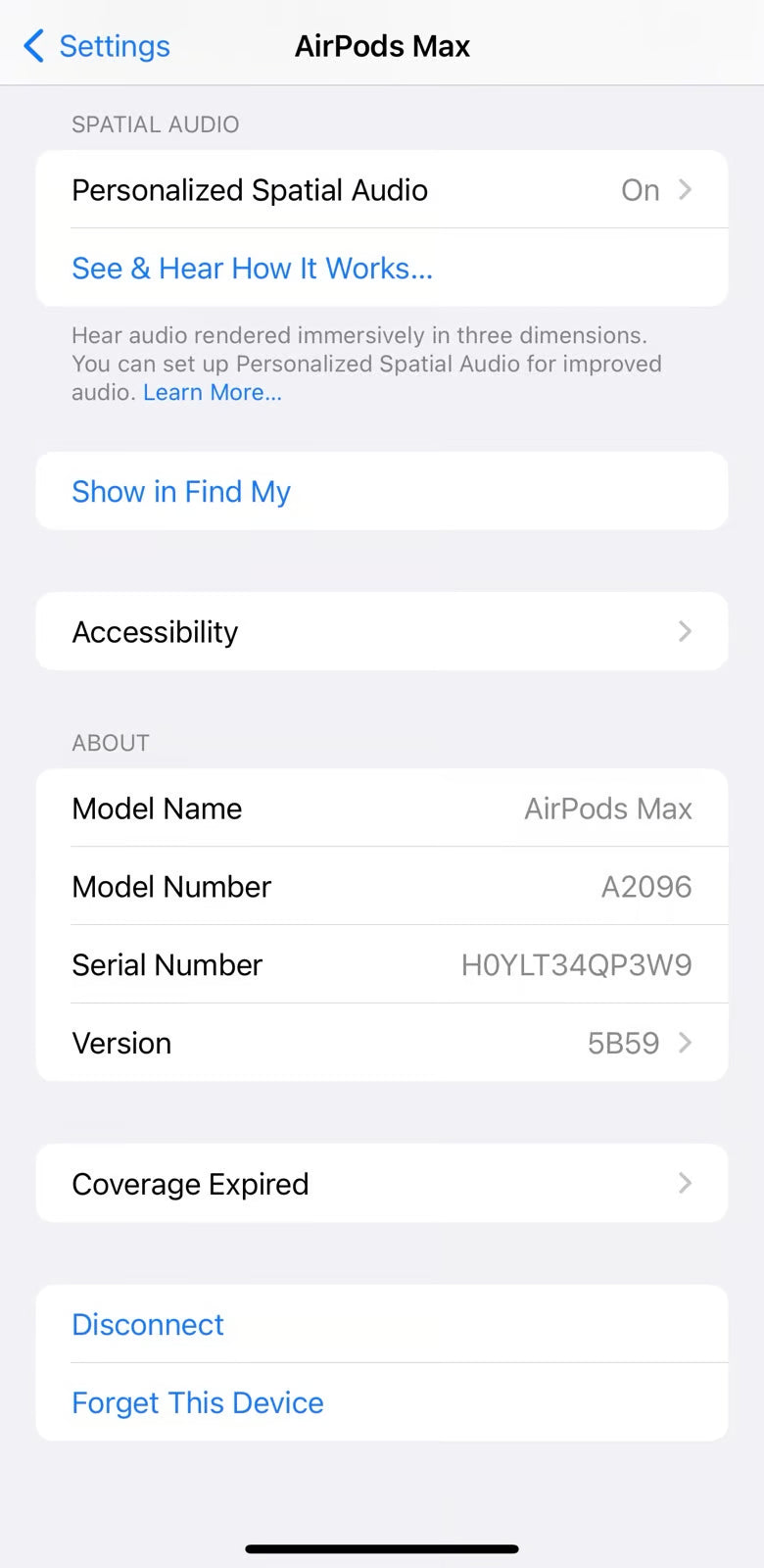This screenshot has width=764, height=1568.
Task: Open Learn More about spatial audio
Action: [212, 392]
